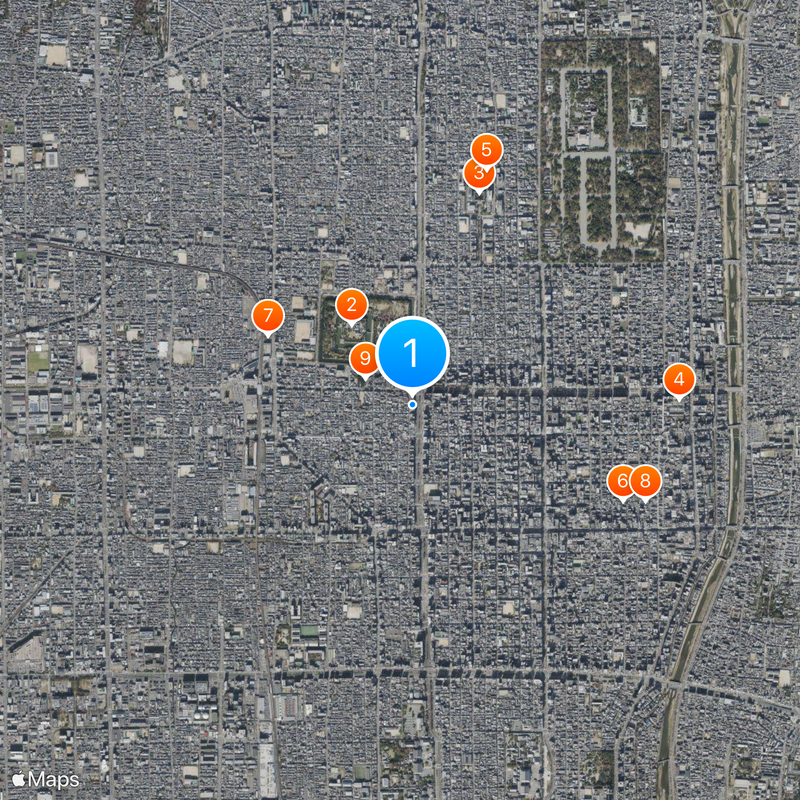Open the orange pin numbered 7
Screen dimensions: 800x800
(x=268, y=316)
